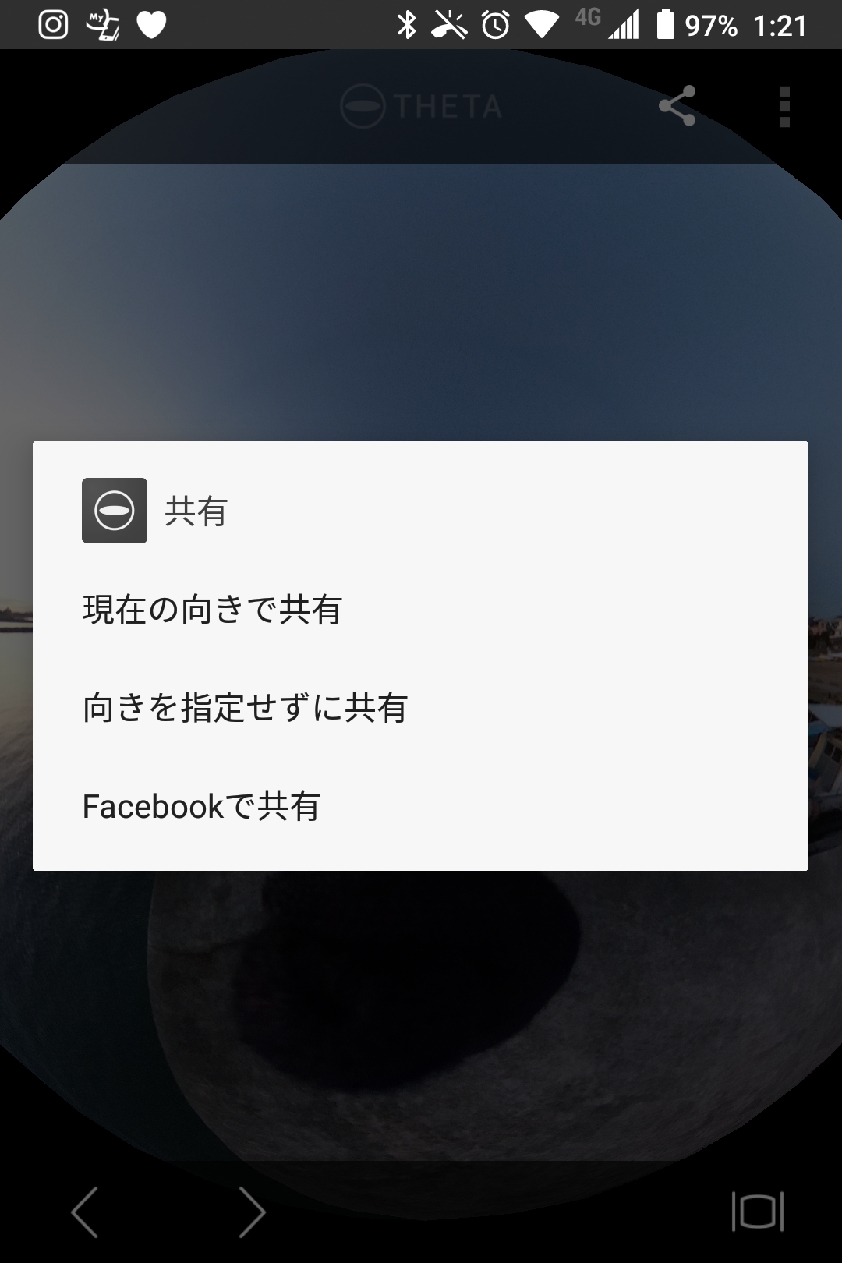
Task: Select 現在の向きで共有 sharing option
Action: (211, 610)
